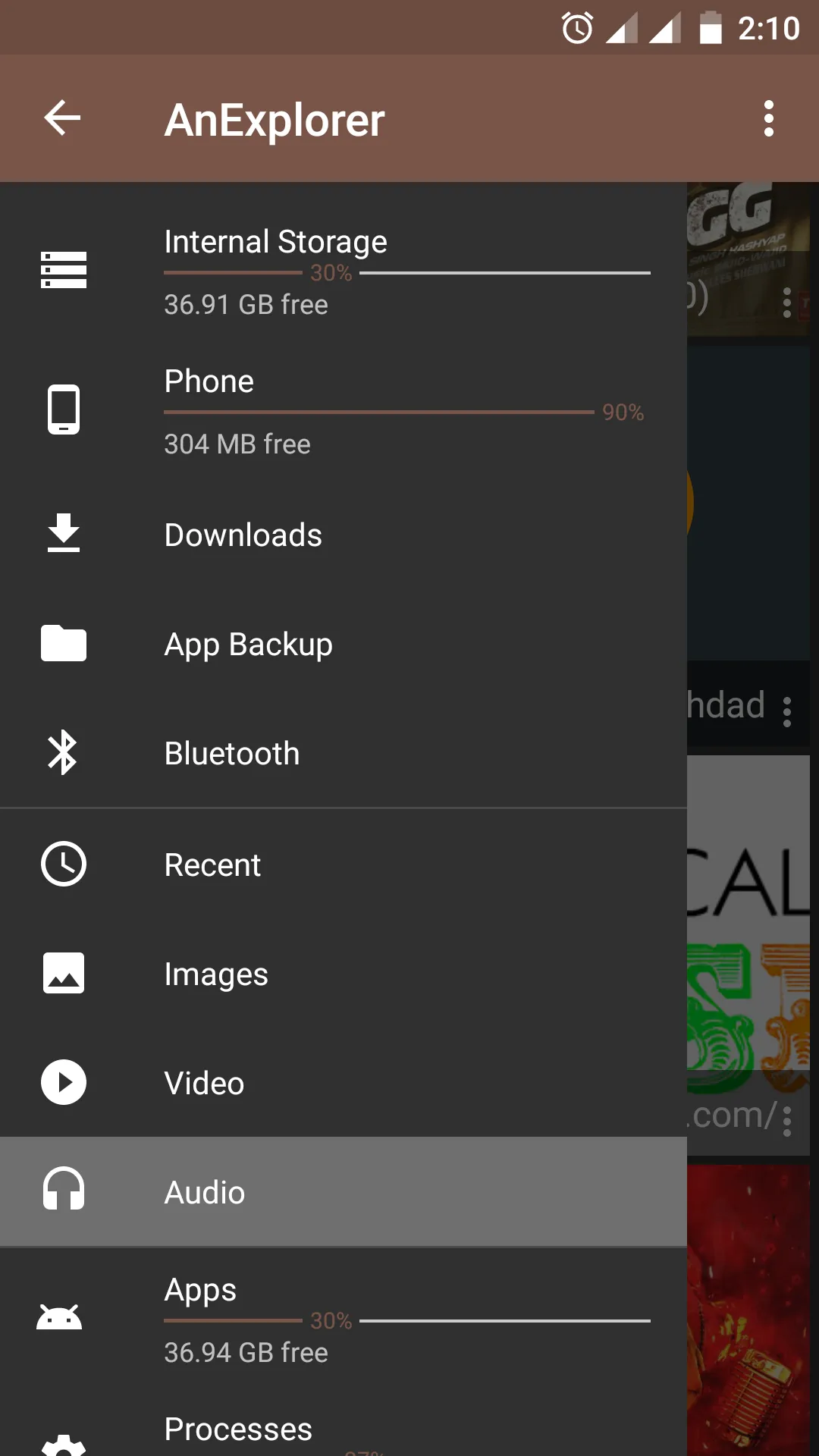Open the overflow menu in the app bar
The height and width of the screenshot is (1456, 819).
tap(768, 118)
